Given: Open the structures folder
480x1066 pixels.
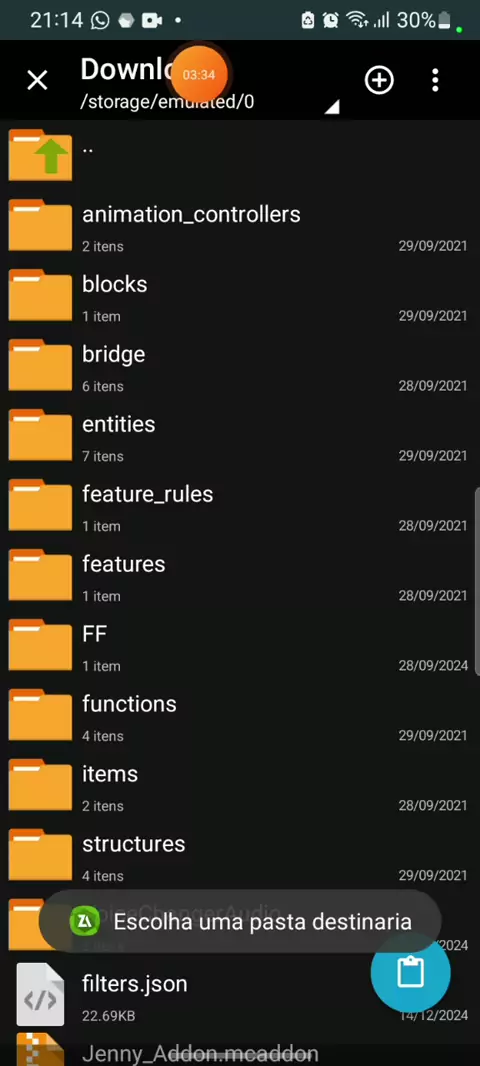Looking at the screenshot, I should coord(240,857).
